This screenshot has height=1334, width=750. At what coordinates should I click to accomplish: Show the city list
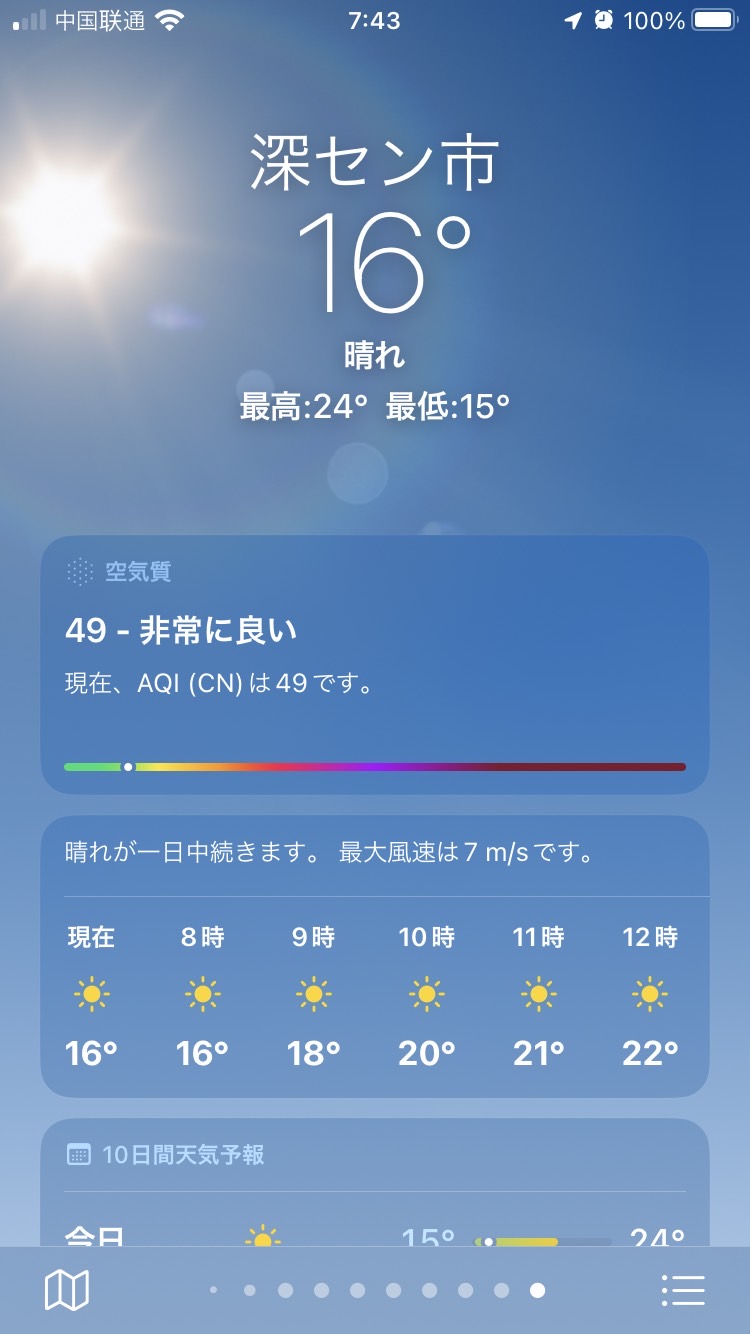(x=684, y=1290)
